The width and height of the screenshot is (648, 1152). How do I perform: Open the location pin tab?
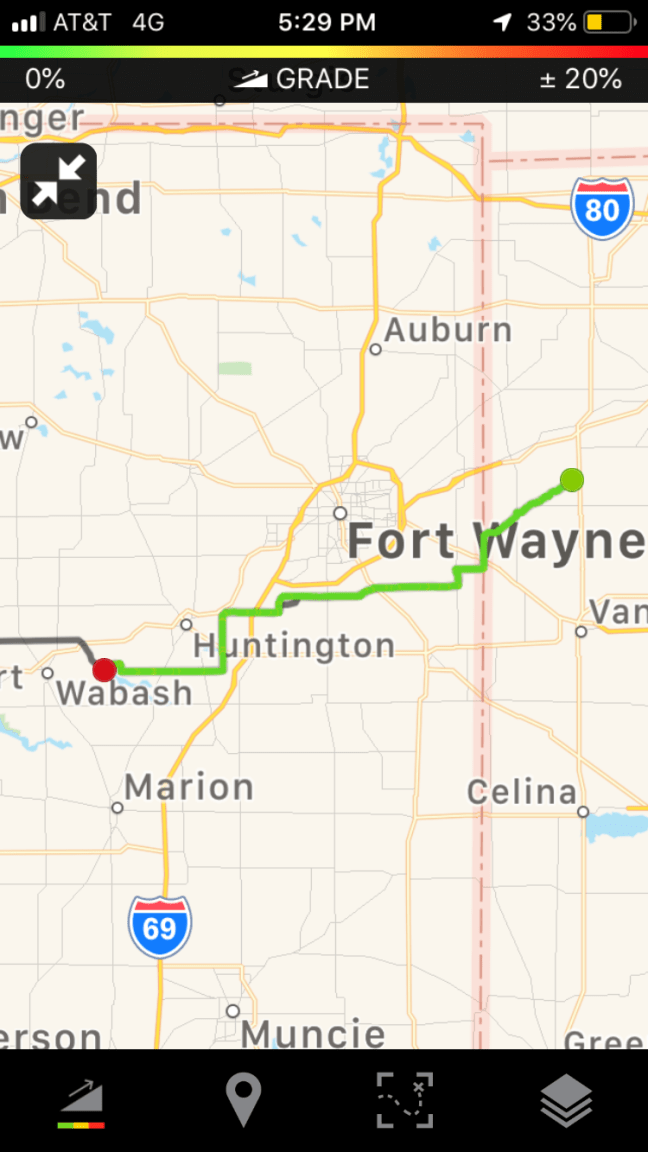point(243,1100)
